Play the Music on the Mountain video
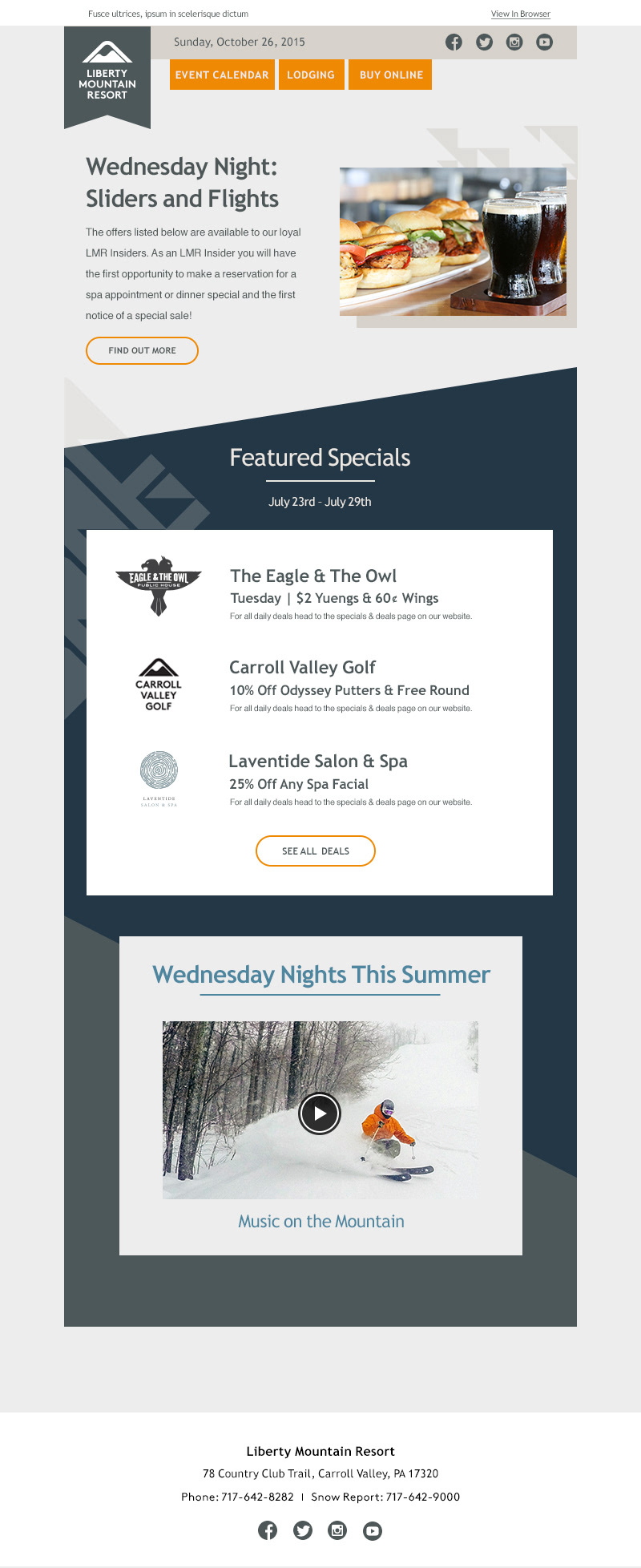This screenshot has width=641, height=1568. pyautogui.click(x=320, y=1113)
